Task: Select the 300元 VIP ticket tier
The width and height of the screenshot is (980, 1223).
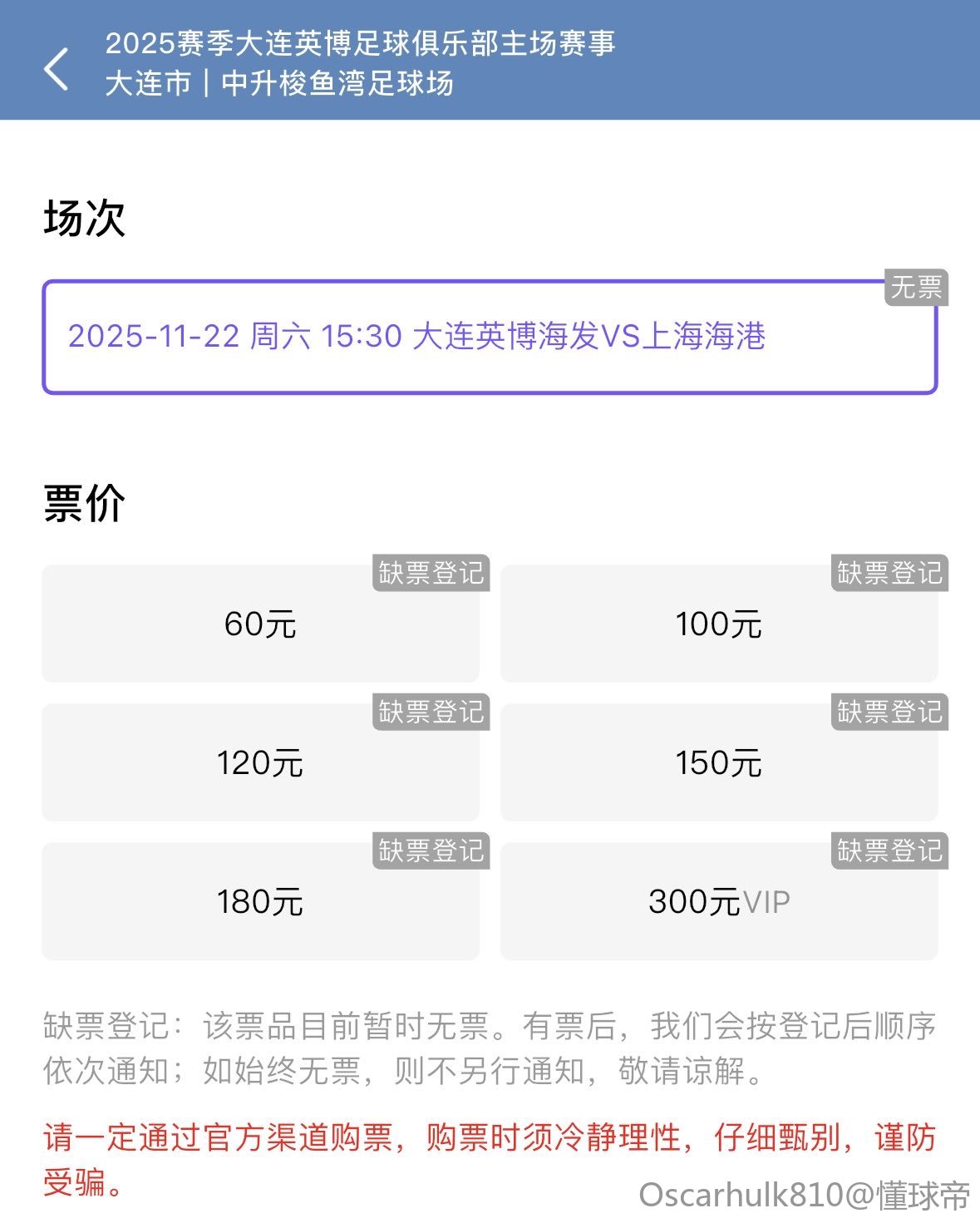Action: pos(719,902)
